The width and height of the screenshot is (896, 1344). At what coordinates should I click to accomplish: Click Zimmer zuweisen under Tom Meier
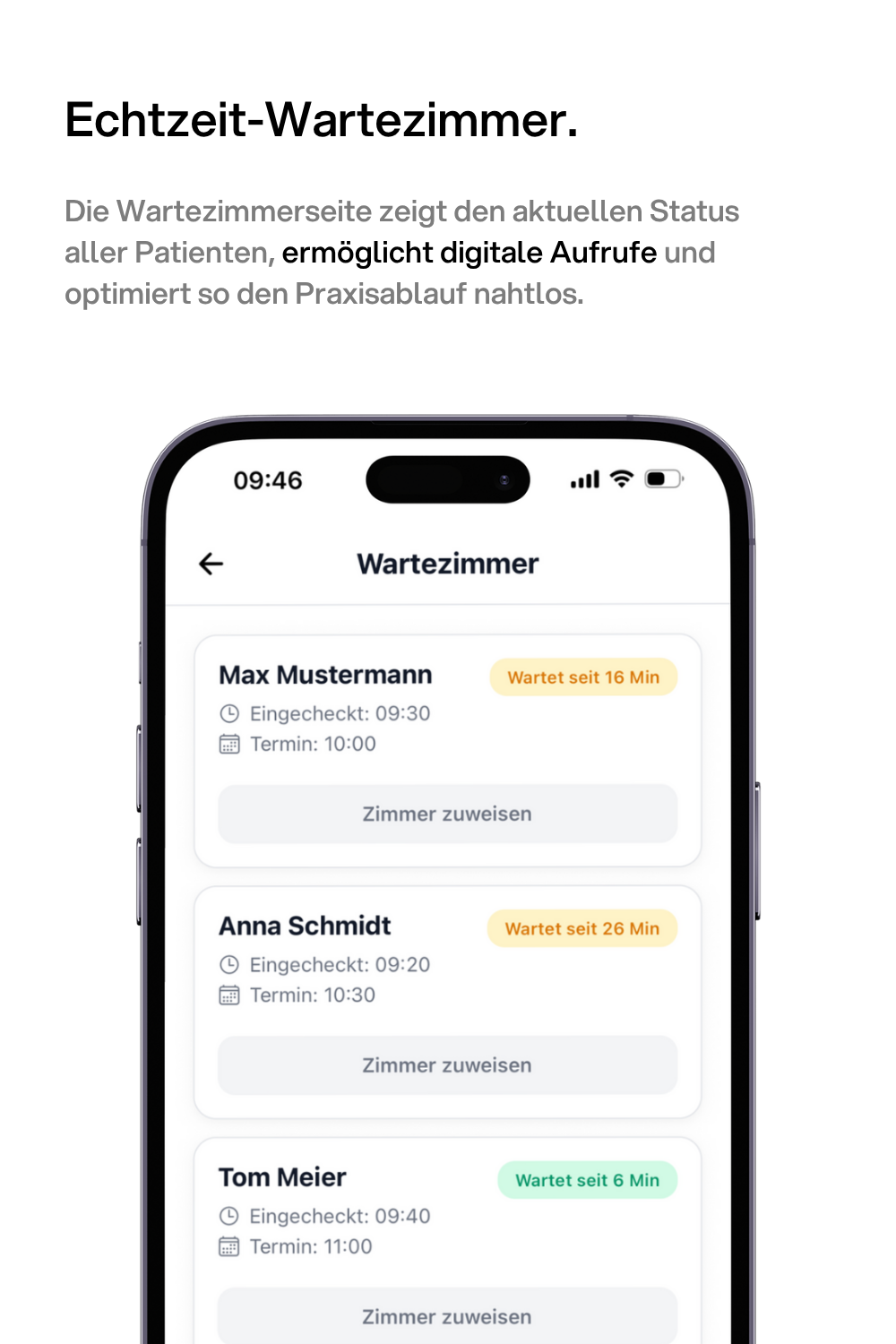click(447, 1315)
